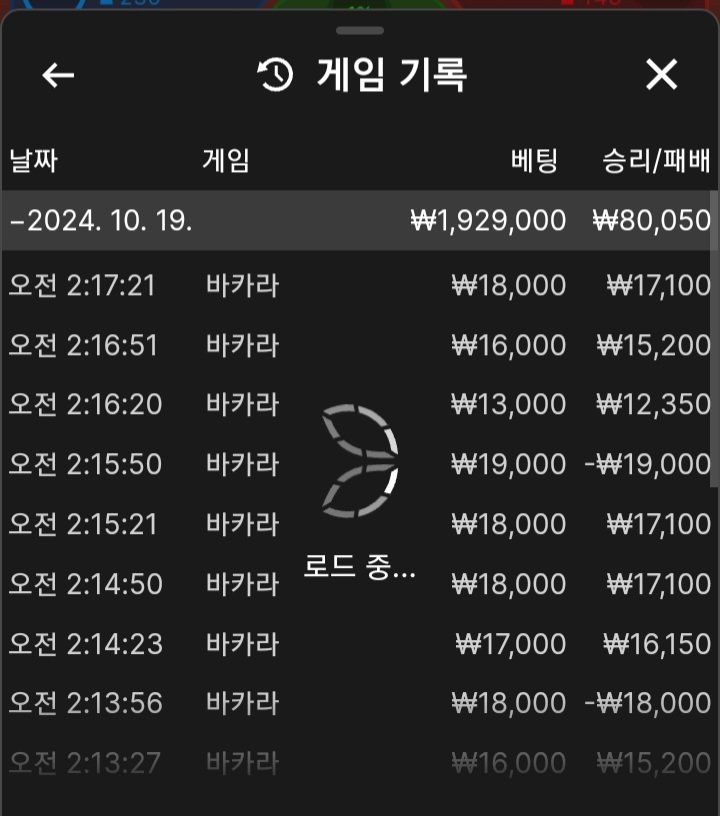Image resolution: width=720 pixels, height=816 pixels.
Task: Close the 게임 기록 panel
Action: pyautogui.click(x=661, y=75)
